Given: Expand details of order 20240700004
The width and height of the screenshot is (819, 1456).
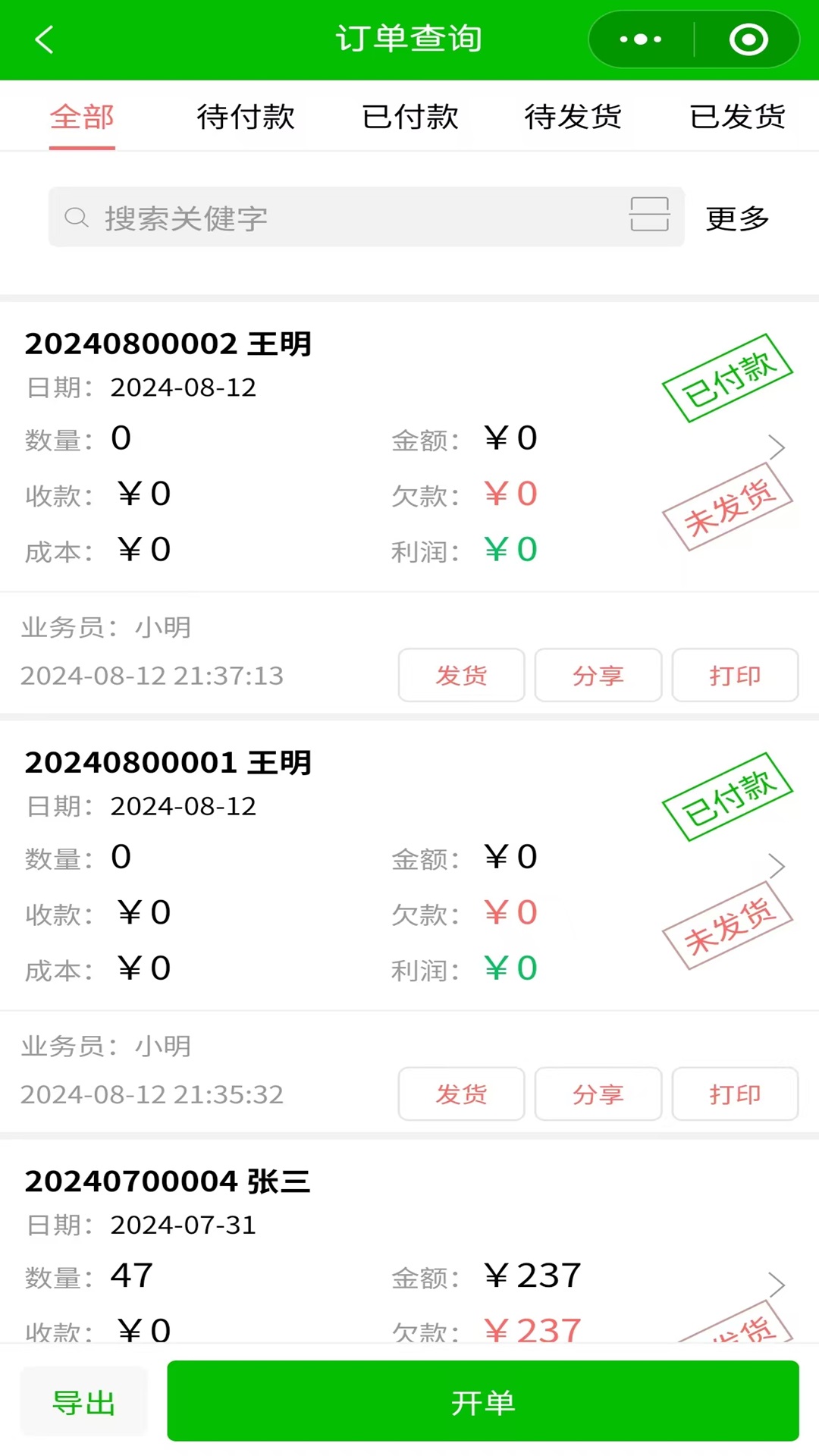Looking at the screenshot, I should (777, 1284).
